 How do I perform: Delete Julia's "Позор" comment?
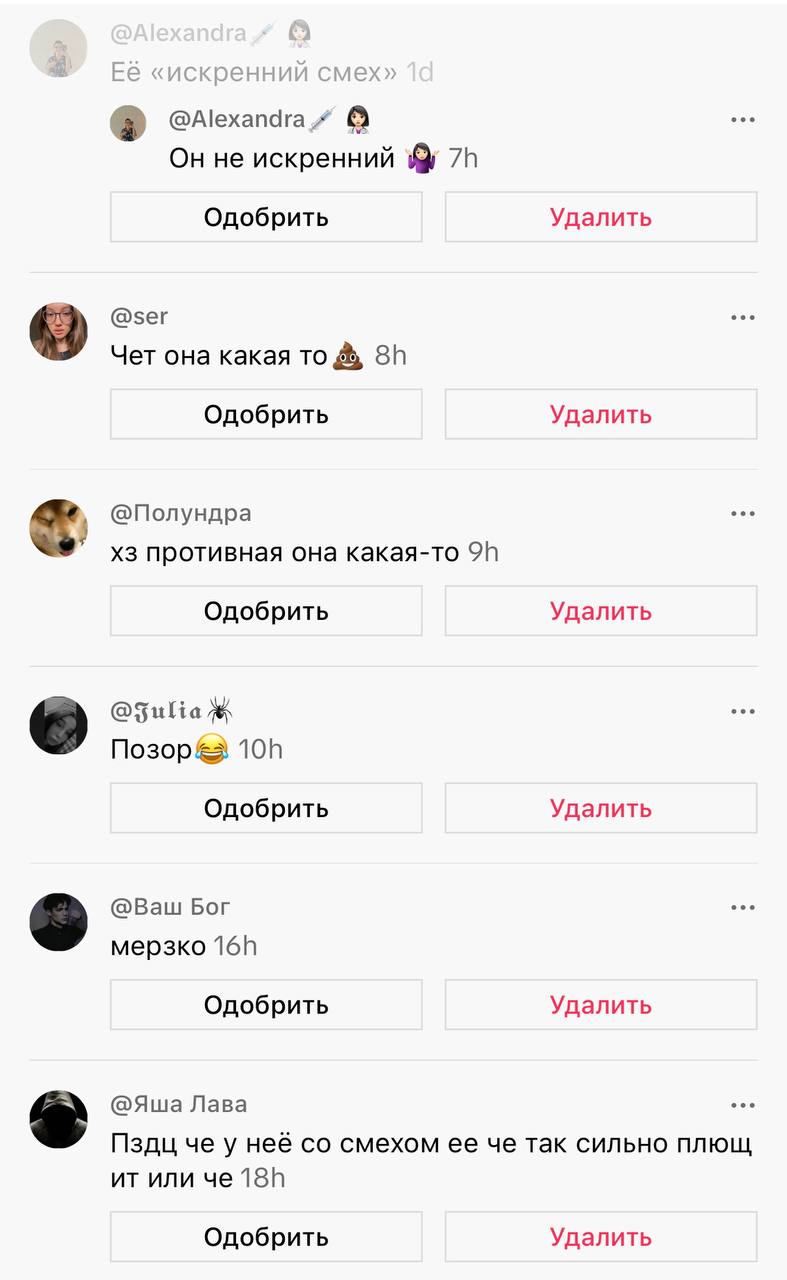601,808
